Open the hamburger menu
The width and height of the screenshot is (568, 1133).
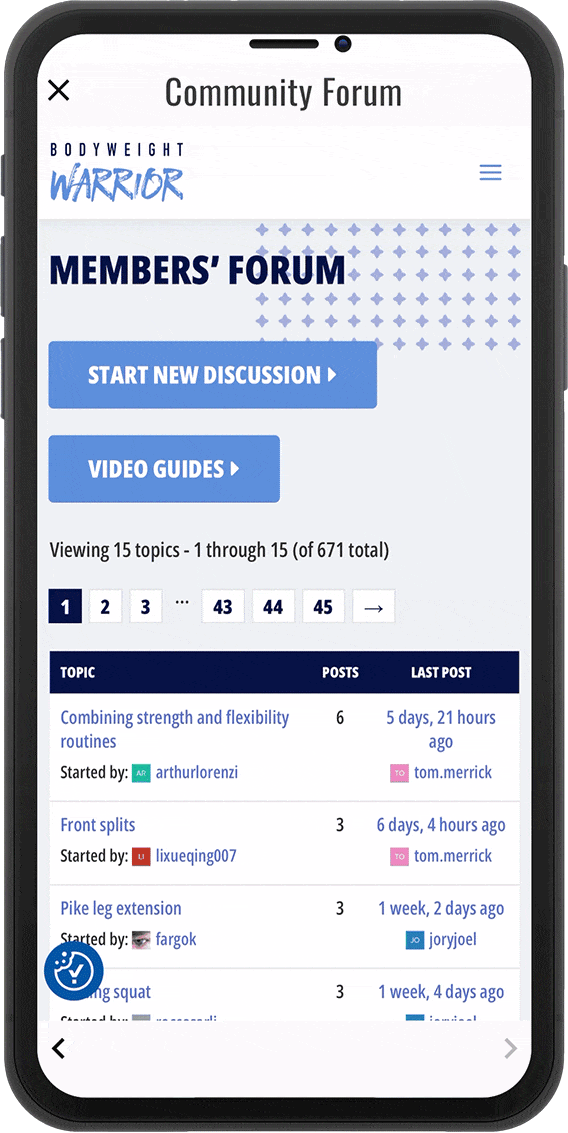pos(491,173)
